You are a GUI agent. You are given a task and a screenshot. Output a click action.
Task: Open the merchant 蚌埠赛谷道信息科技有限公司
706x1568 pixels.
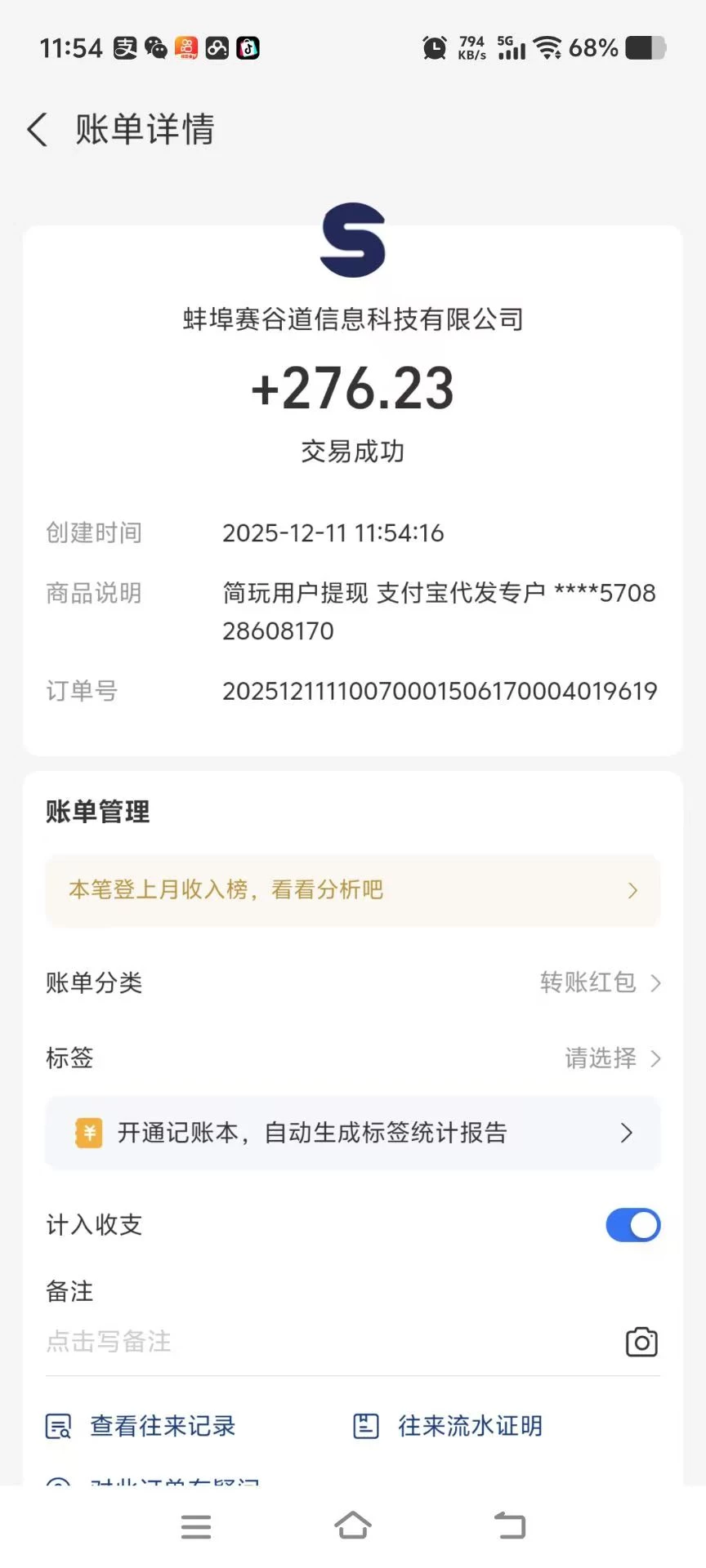(x=352, y=319)
